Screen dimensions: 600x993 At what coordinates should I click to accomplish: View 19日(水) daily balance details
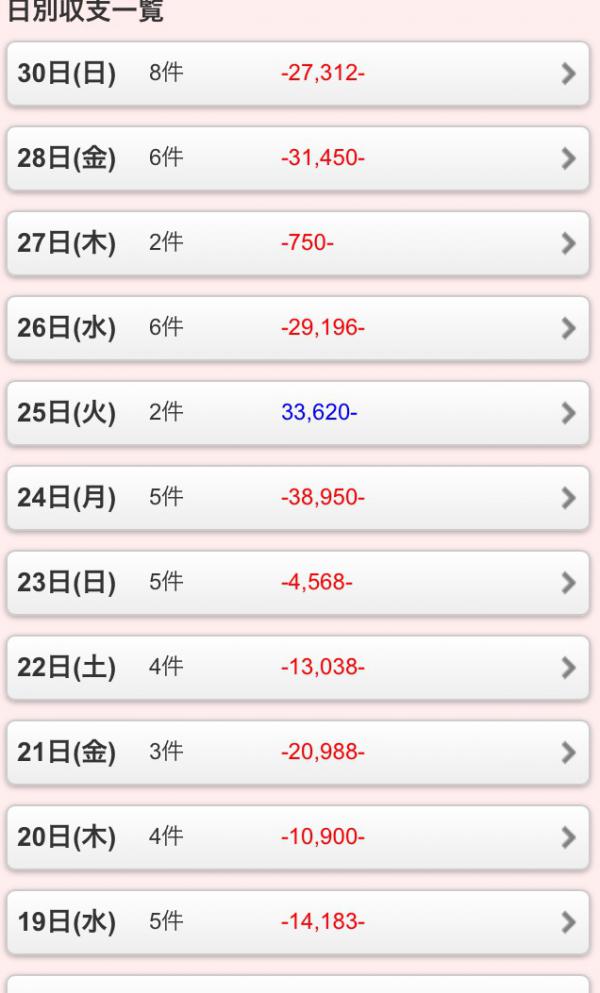click(298, 922)
